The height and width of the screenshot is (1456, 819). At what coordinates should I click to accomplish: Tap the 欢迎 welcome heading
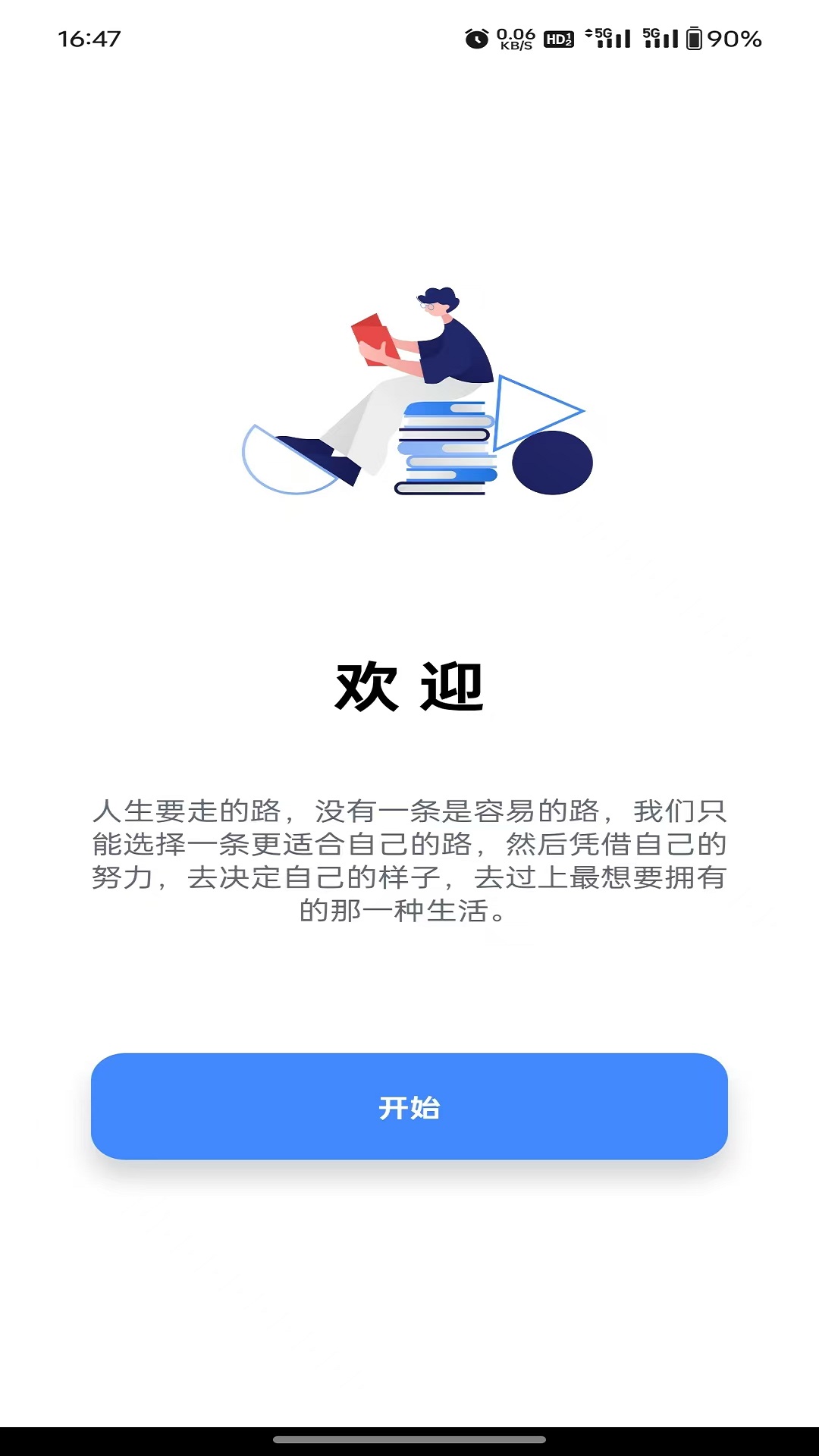[409, 686]
